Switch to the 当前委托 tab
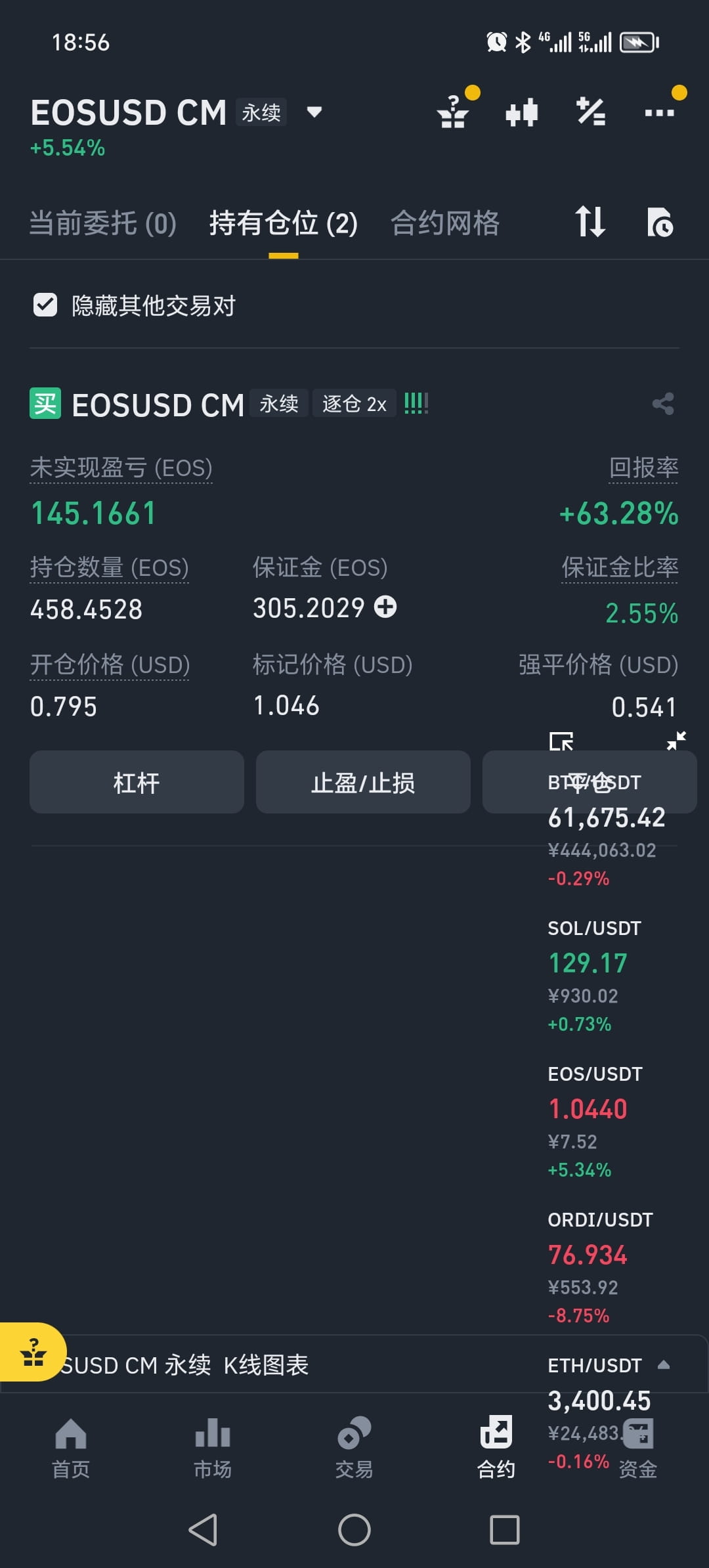Viewport: 709px width, 1568px height. tap(103, 223)
